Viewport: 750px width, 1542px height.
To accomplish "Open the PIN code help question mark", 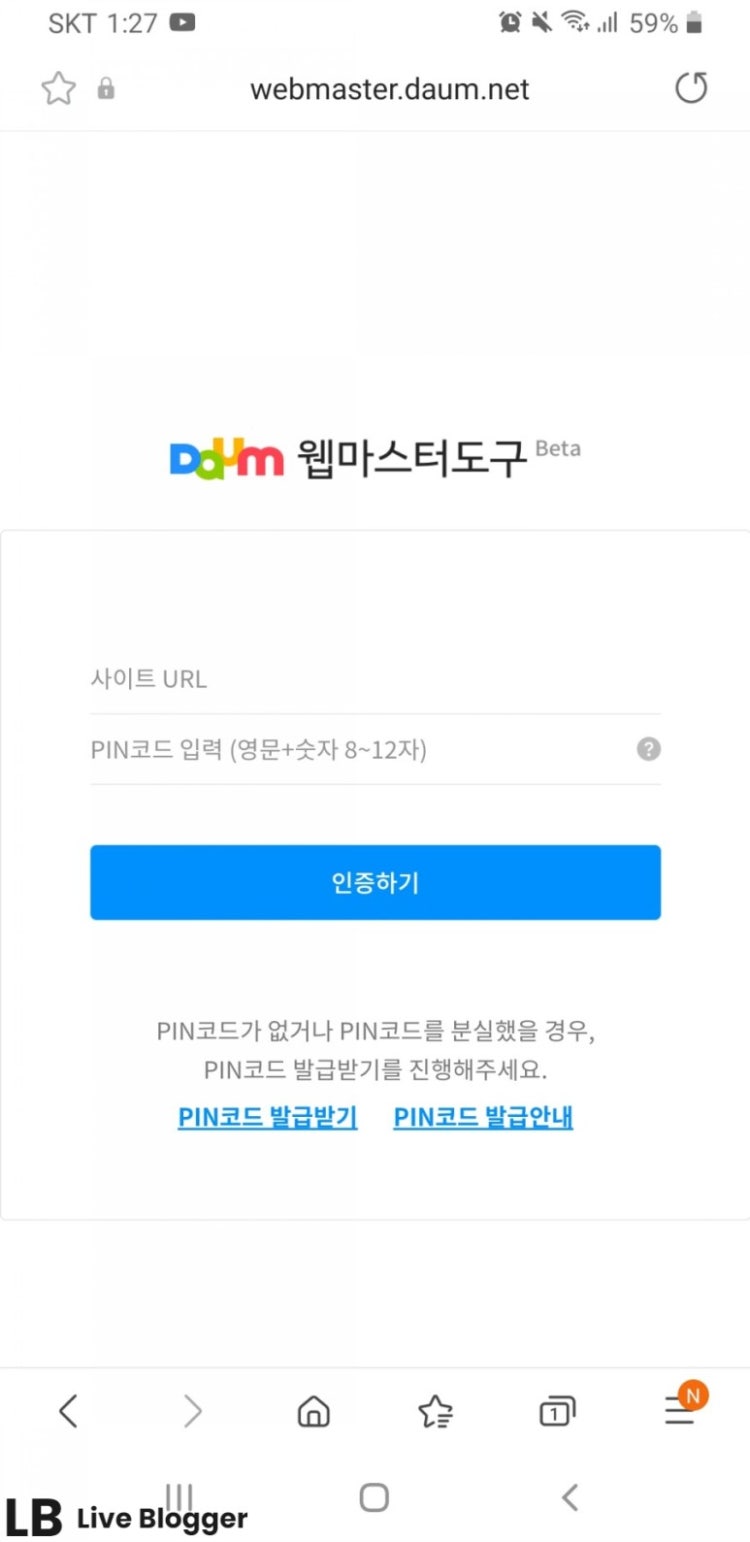I will 649,749.
